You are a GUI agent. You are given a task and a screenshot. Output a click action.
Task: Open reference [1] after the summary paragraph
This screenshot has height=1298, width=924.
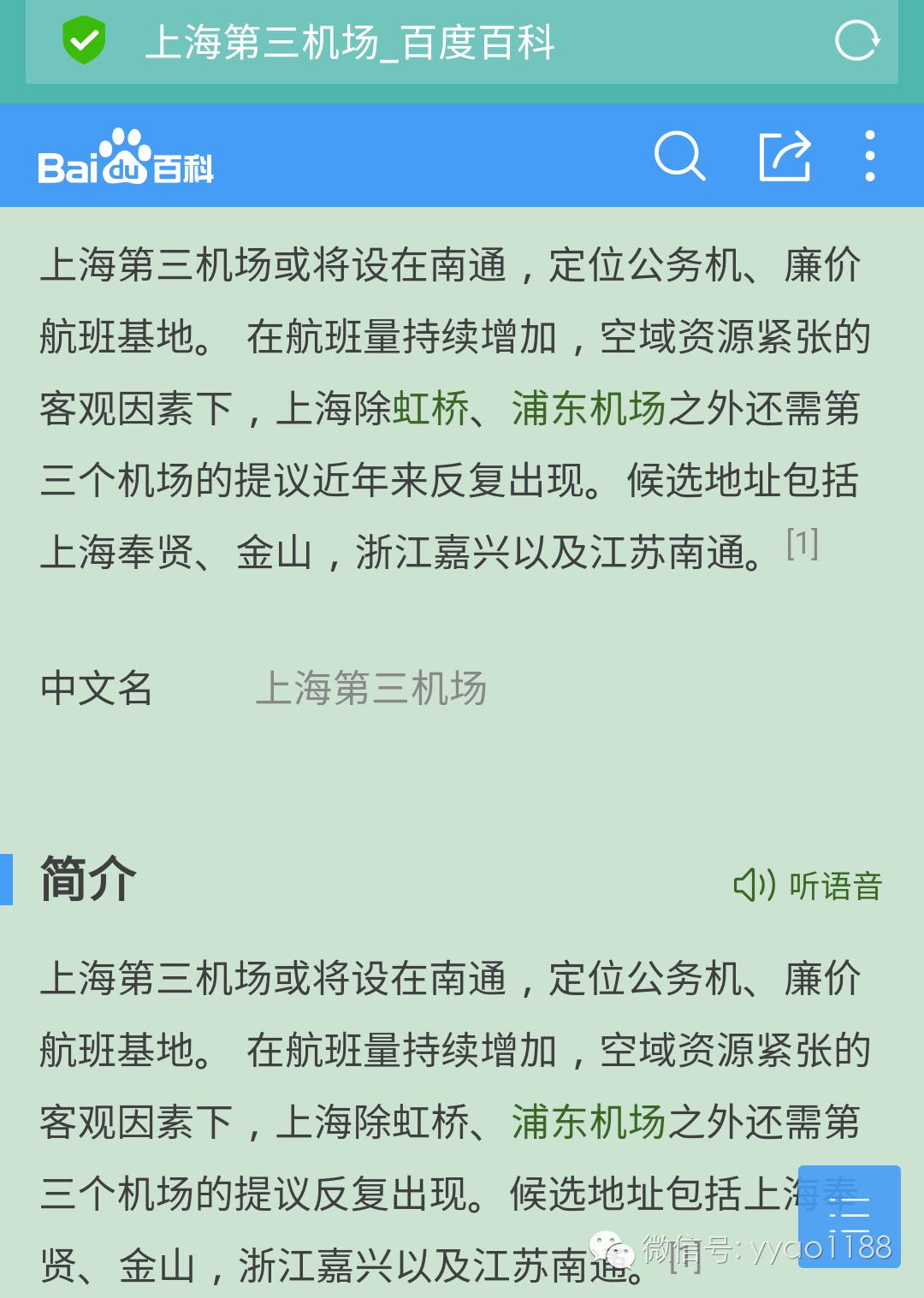pyautogui.click(x=802, y=544)
